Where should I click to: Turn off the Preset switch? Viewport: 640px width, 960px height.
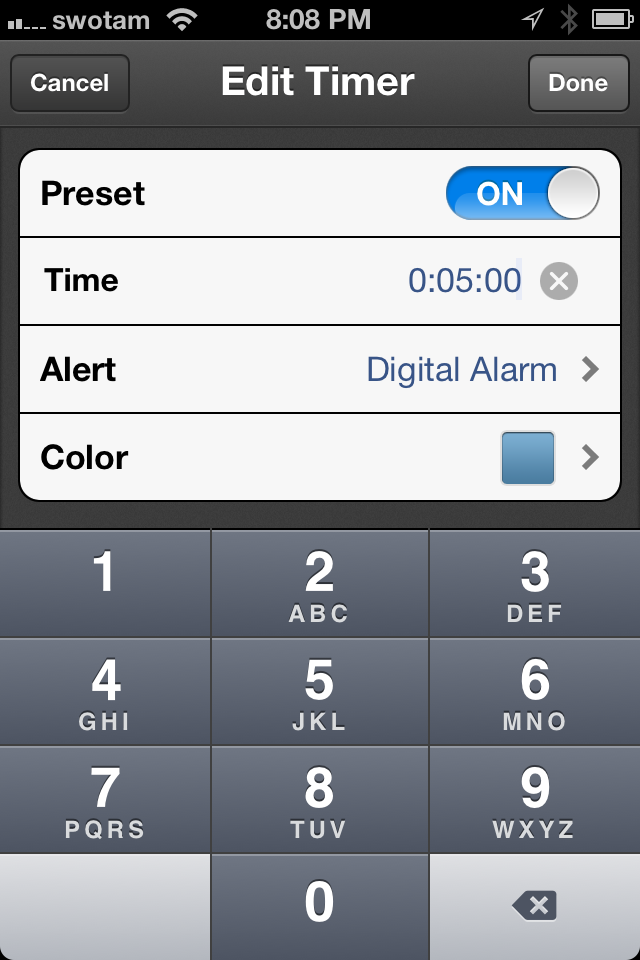tap(522, 193)
